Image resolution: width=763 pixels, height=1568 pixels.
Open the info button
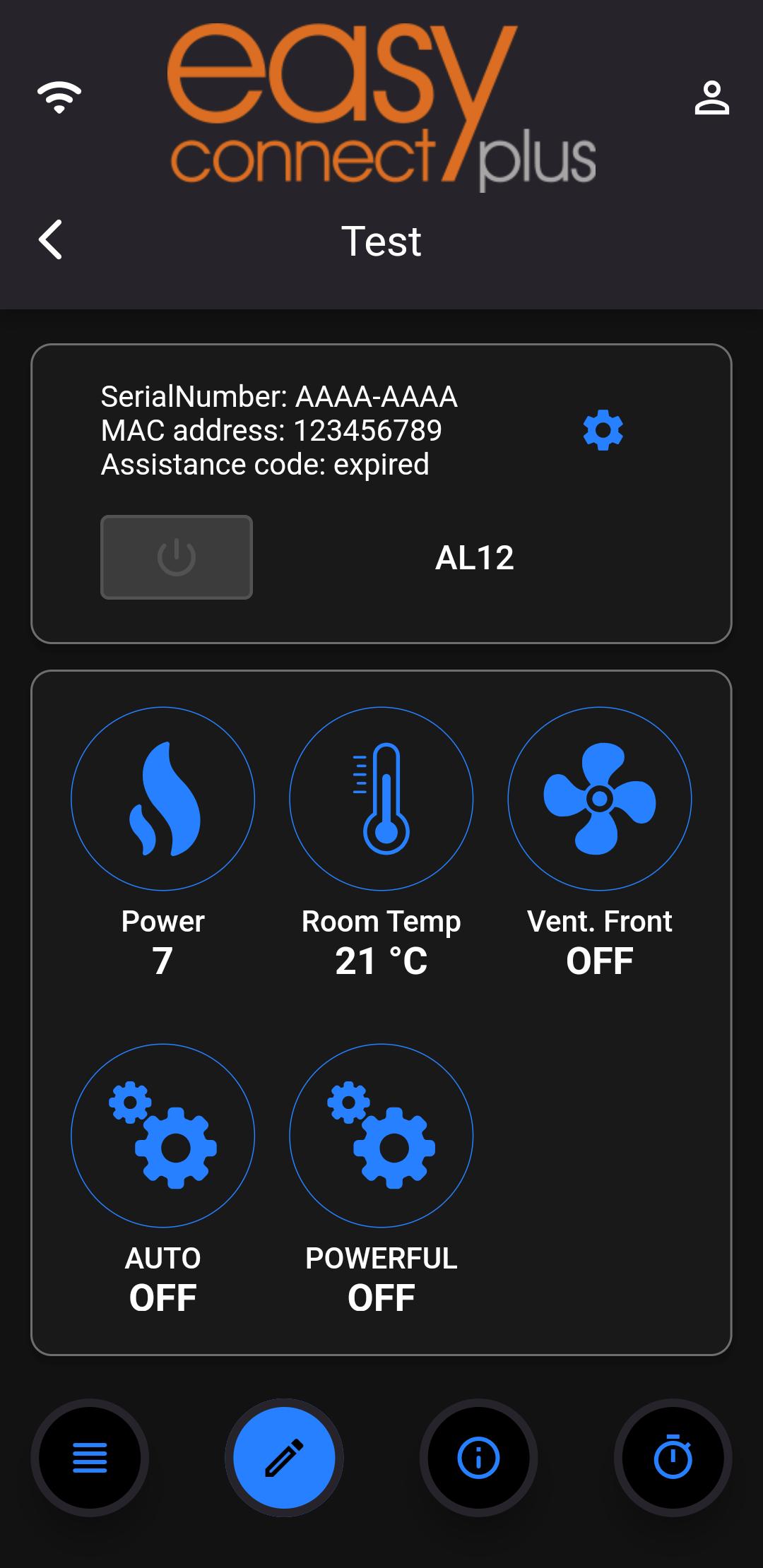point(478,1457)
